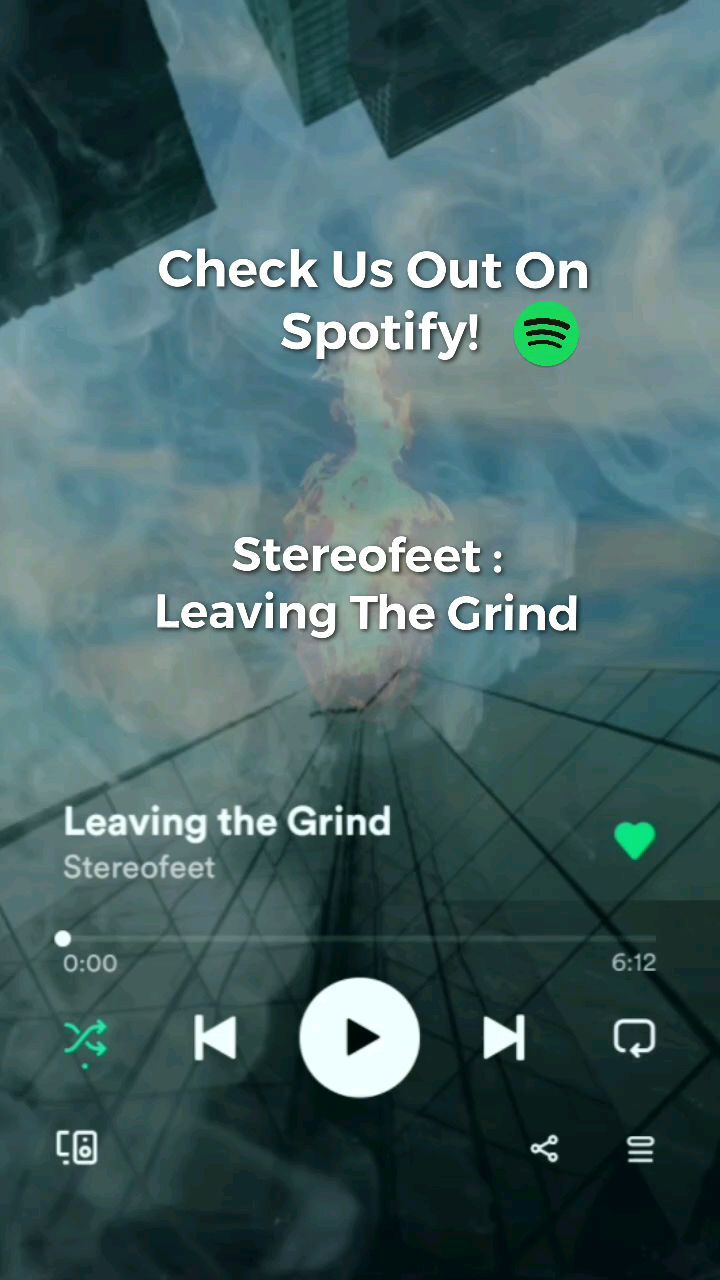Tap the Connect to a device icon

[x=77, y=1148]
